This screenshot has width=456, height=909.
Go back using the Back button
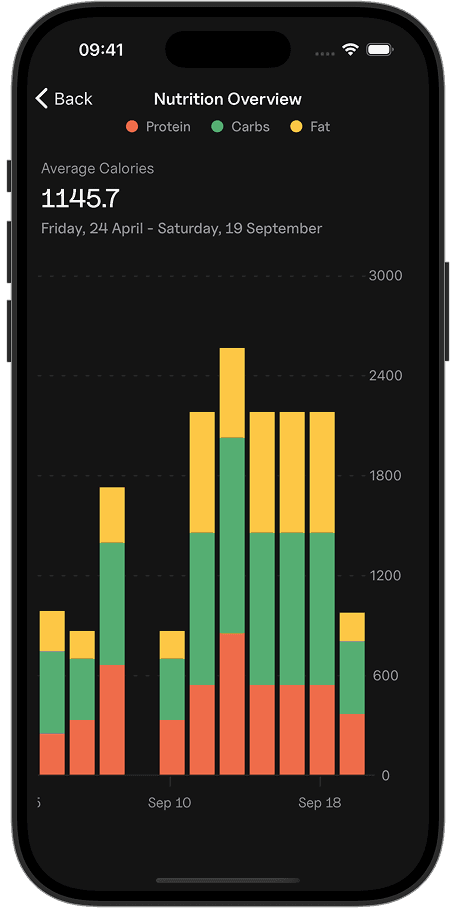64,99
